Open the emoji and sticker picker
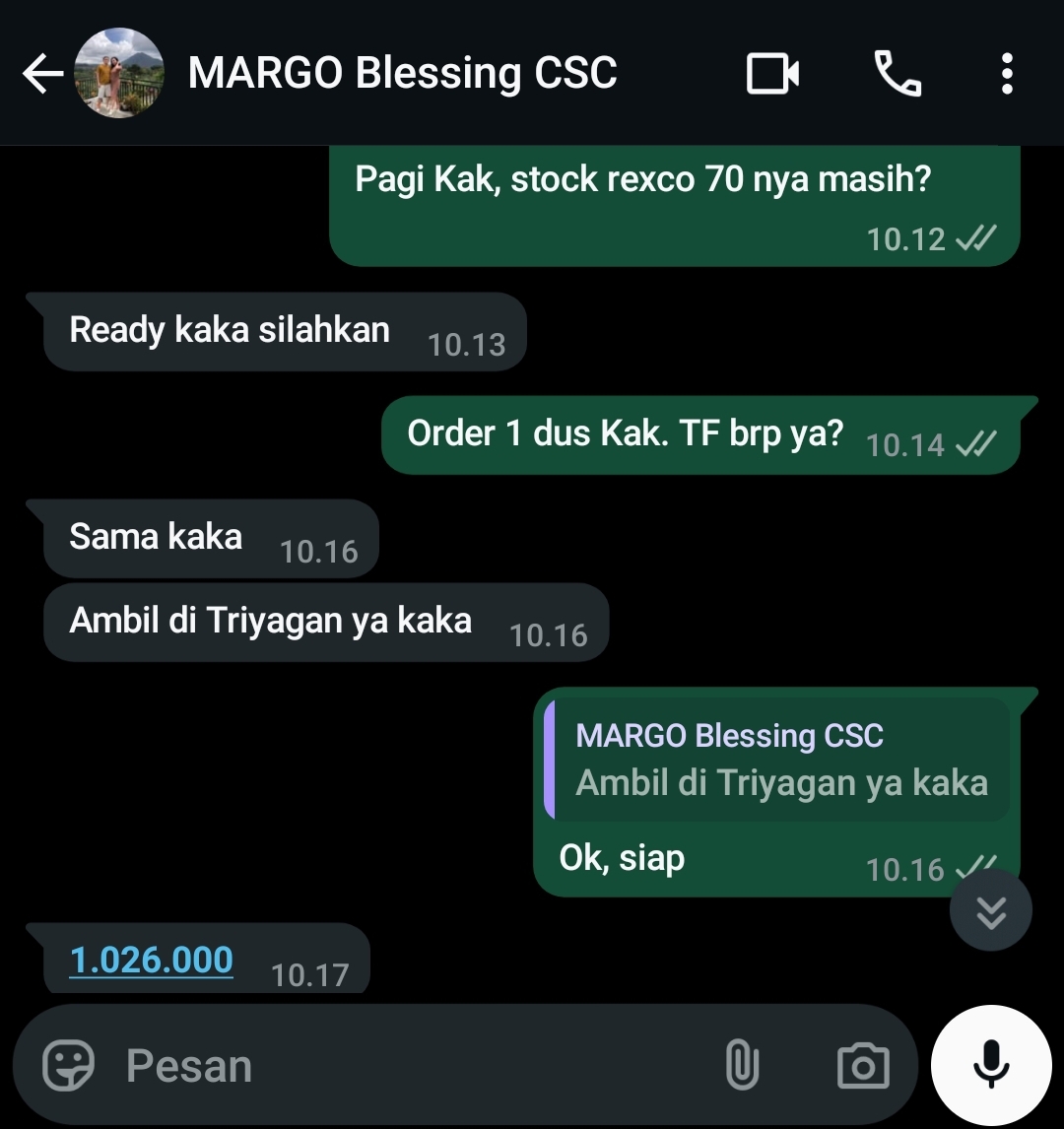Image resolution: width=1064 pixels, height=1129 pixels. point(69,1066)
